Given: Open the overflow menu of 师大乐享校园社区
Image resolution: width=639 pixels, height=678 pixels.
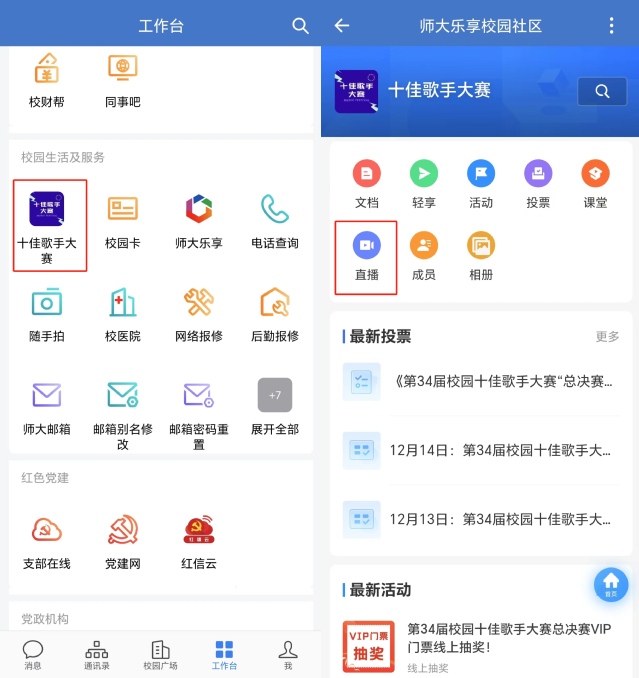Looking at the screenshot, I should point(612,26).
